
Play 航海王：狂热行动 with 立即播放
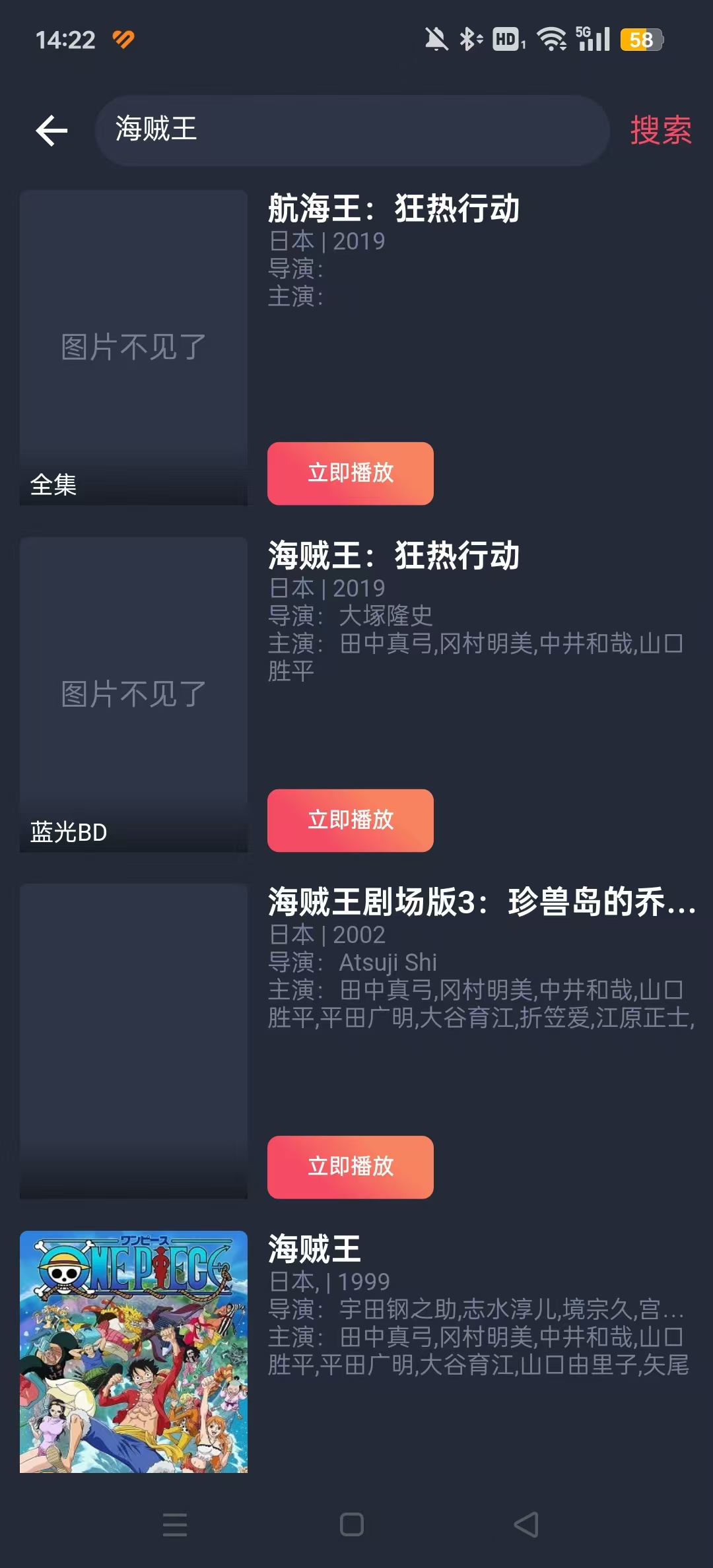350,473
